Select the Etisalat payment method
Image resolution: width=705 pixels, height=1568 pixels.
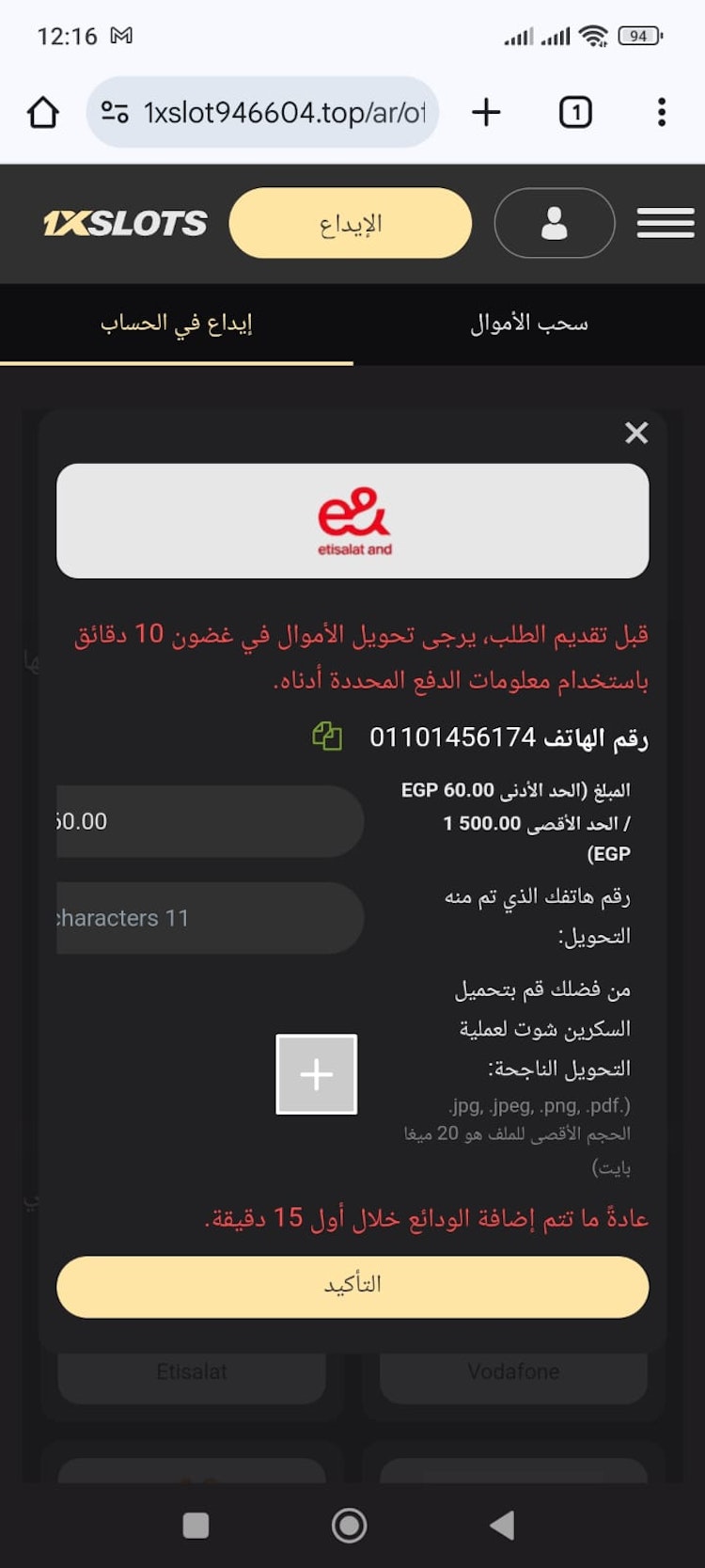tap(193, 1371)
